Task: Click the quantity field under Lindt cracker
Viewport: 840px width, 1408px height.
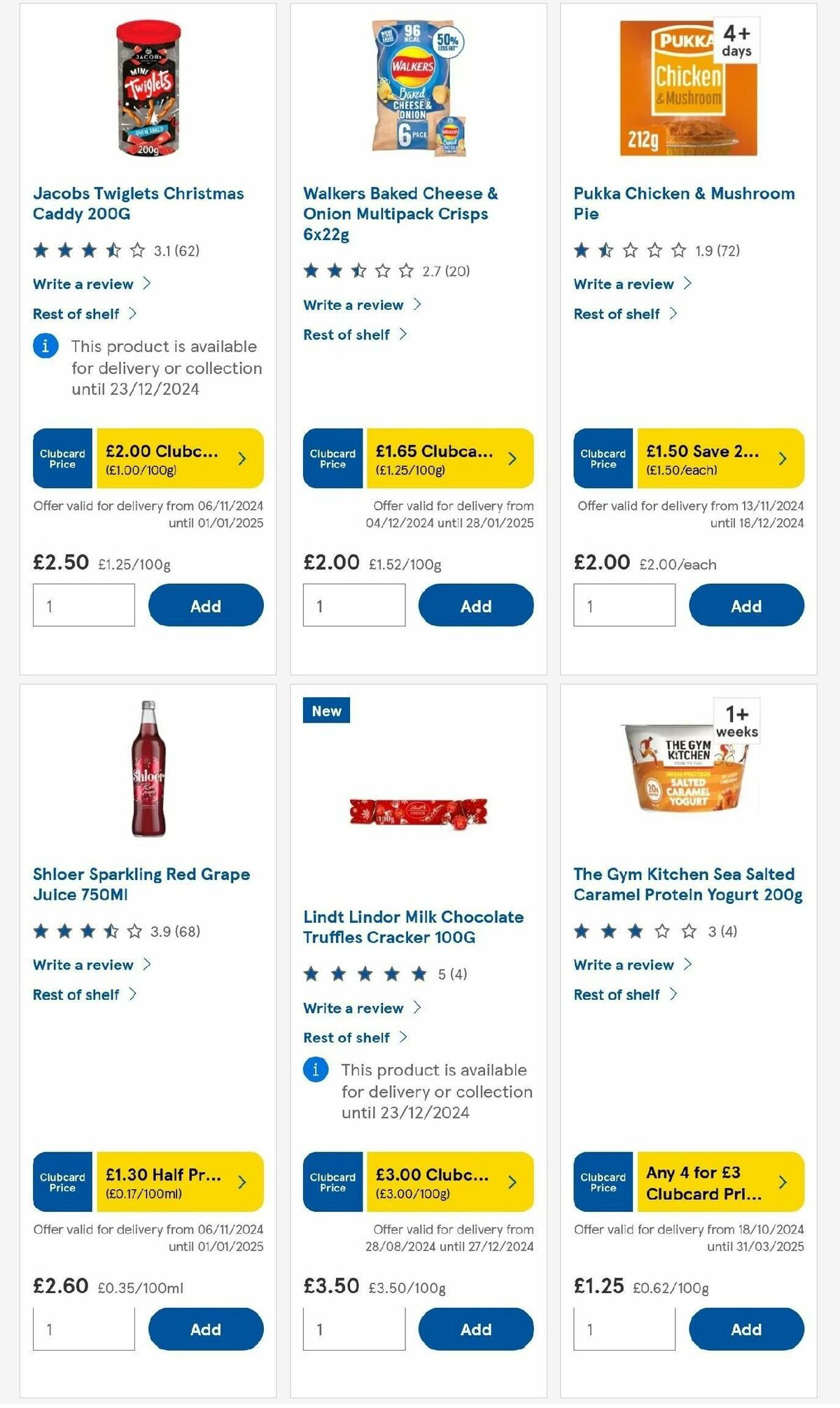Action: pyautogui.click(x=353, y=1327)
